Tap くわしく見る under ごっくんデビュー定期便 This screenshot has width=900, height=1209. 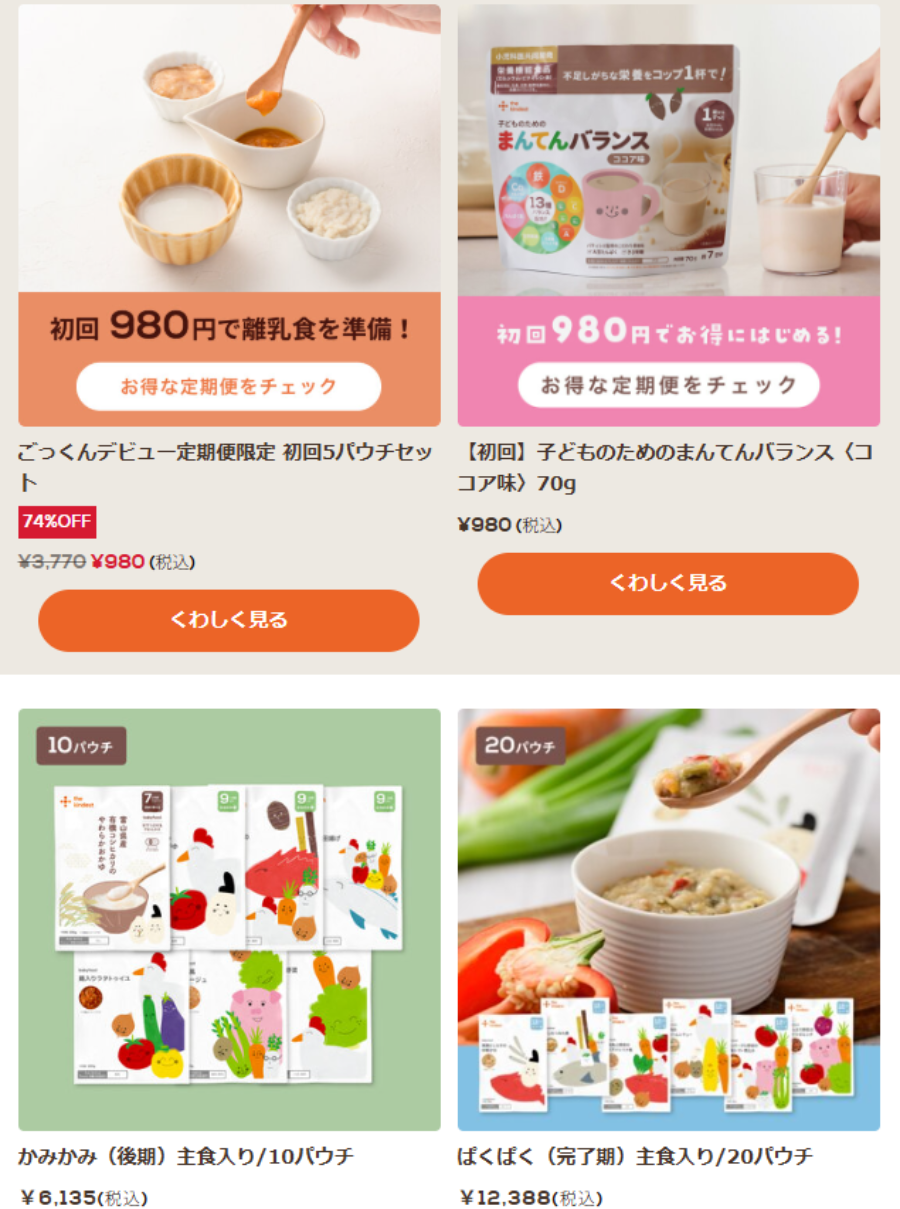(x=229, y=620)
